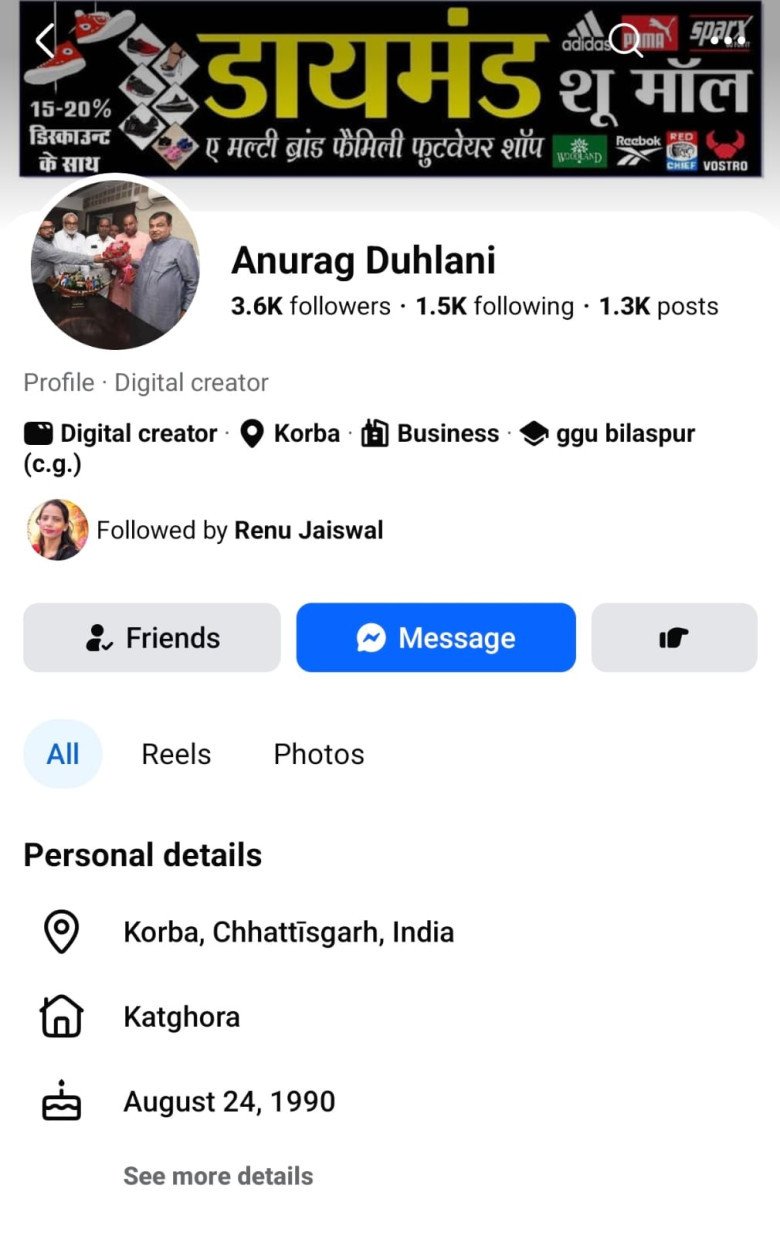This screenshot has width=780, height=1236.
Task: Open Renu Jaiswal's profile from followed-by line
Action: 308,530
